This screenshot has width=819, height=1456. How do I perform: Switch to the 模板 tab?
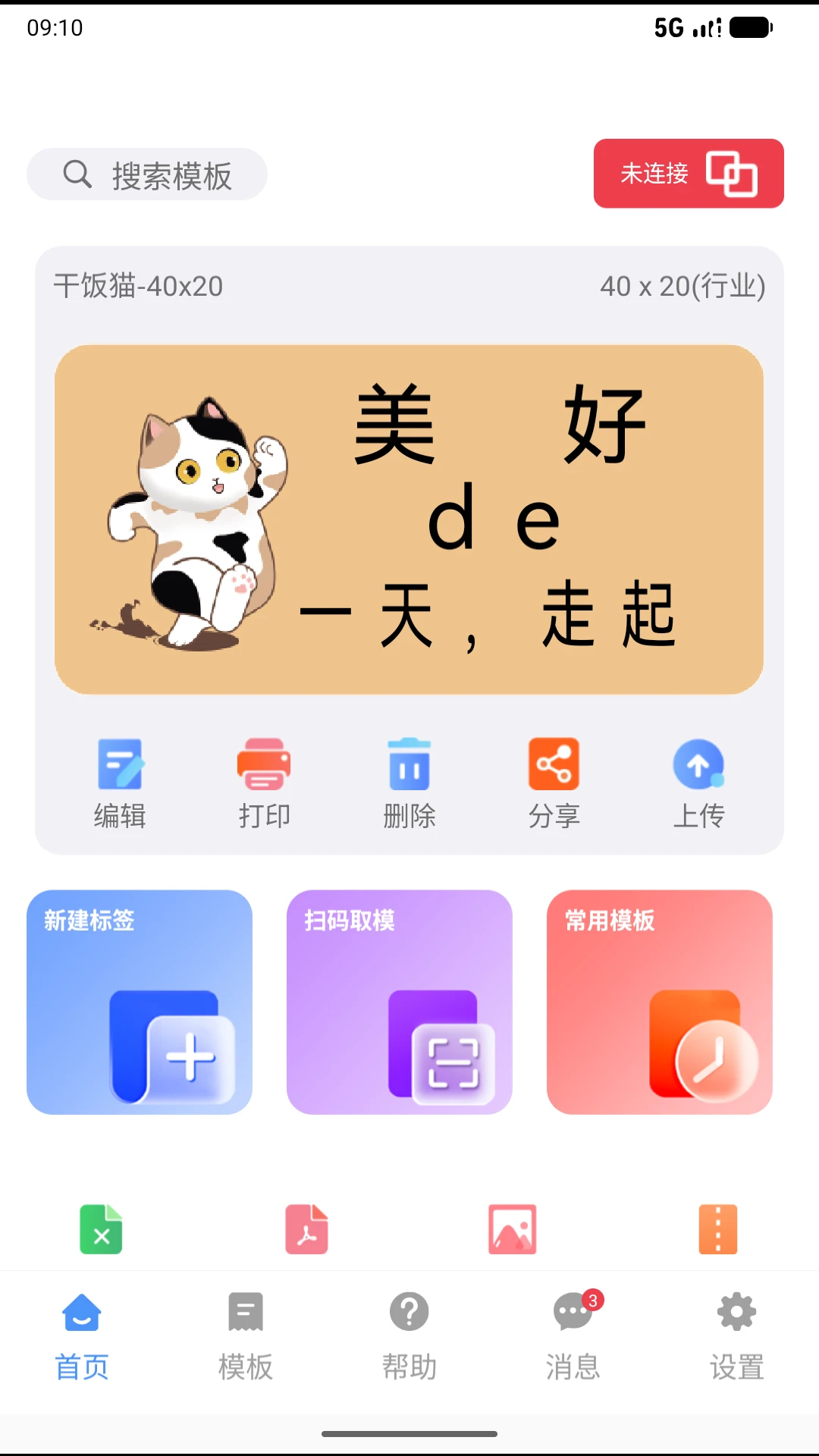[x=246, y=1336]
